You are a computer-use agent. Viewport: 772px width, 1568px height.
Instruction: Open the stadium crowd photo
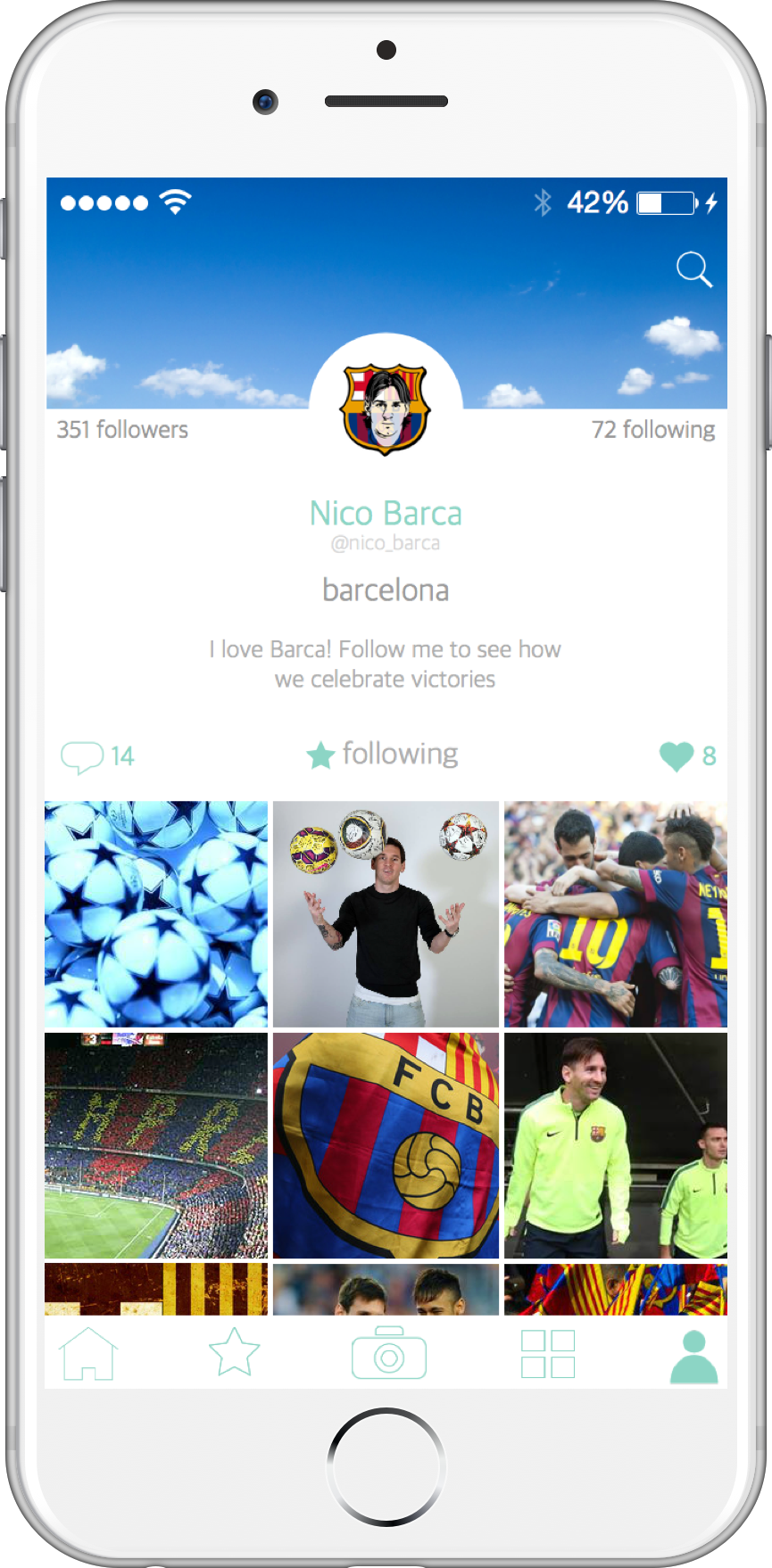point(156,1145)
